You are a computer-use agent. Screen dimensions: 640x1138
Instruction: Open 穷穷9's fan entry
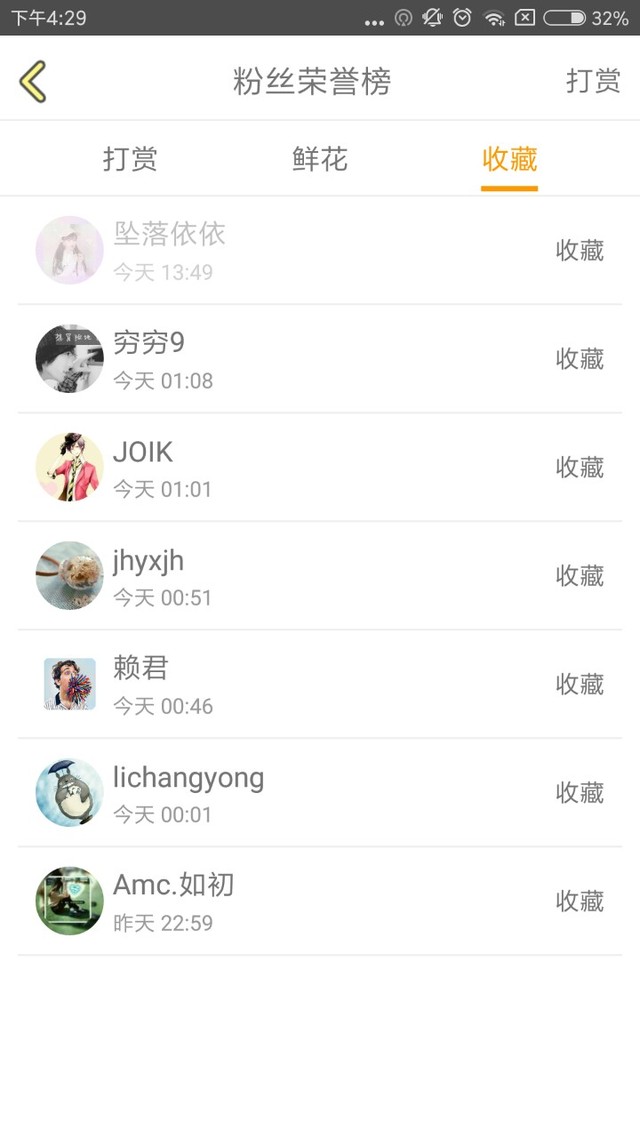point(320,359)
